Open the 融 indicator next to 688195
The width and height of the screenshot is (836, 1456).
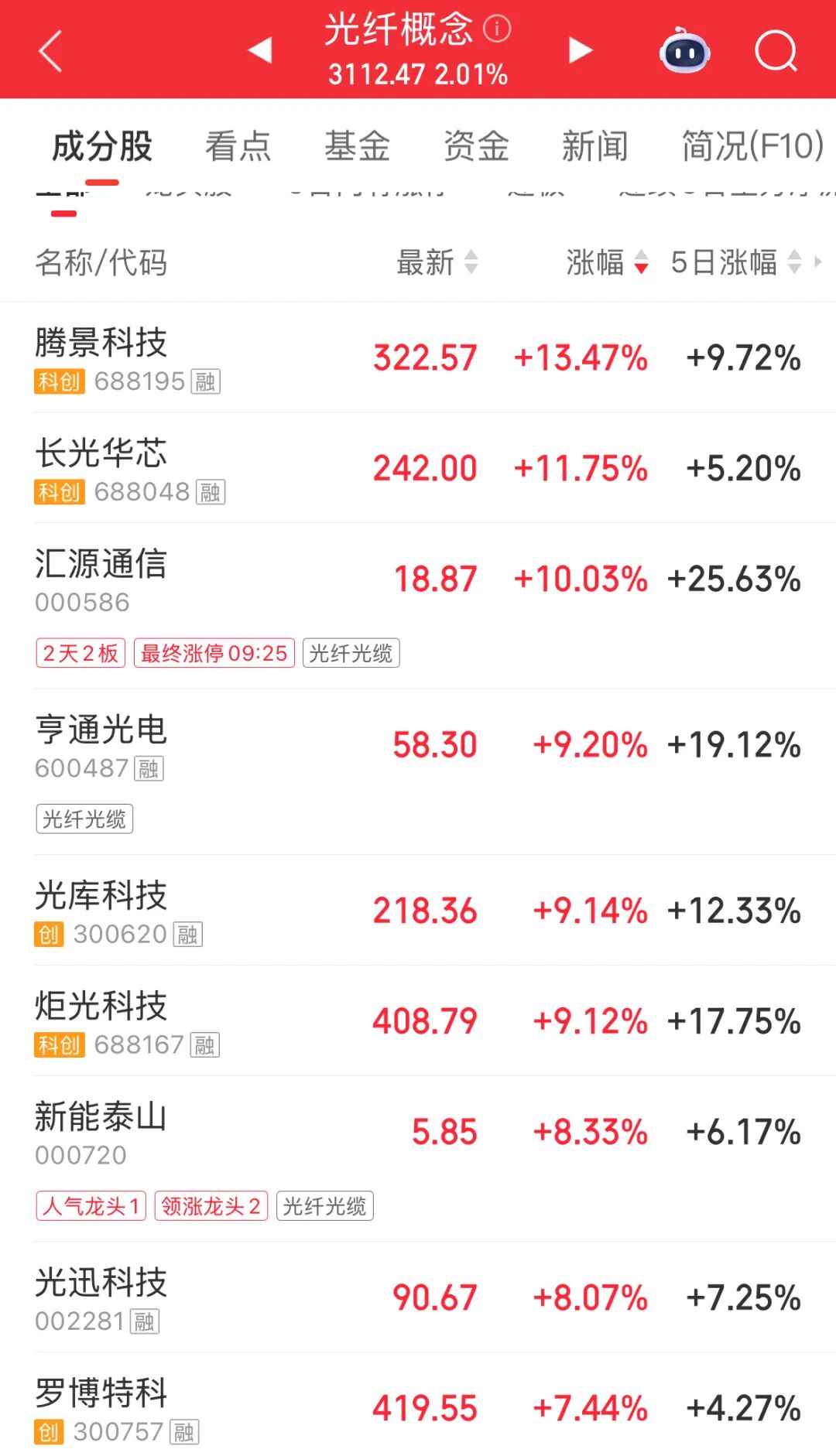coord(206,381)
